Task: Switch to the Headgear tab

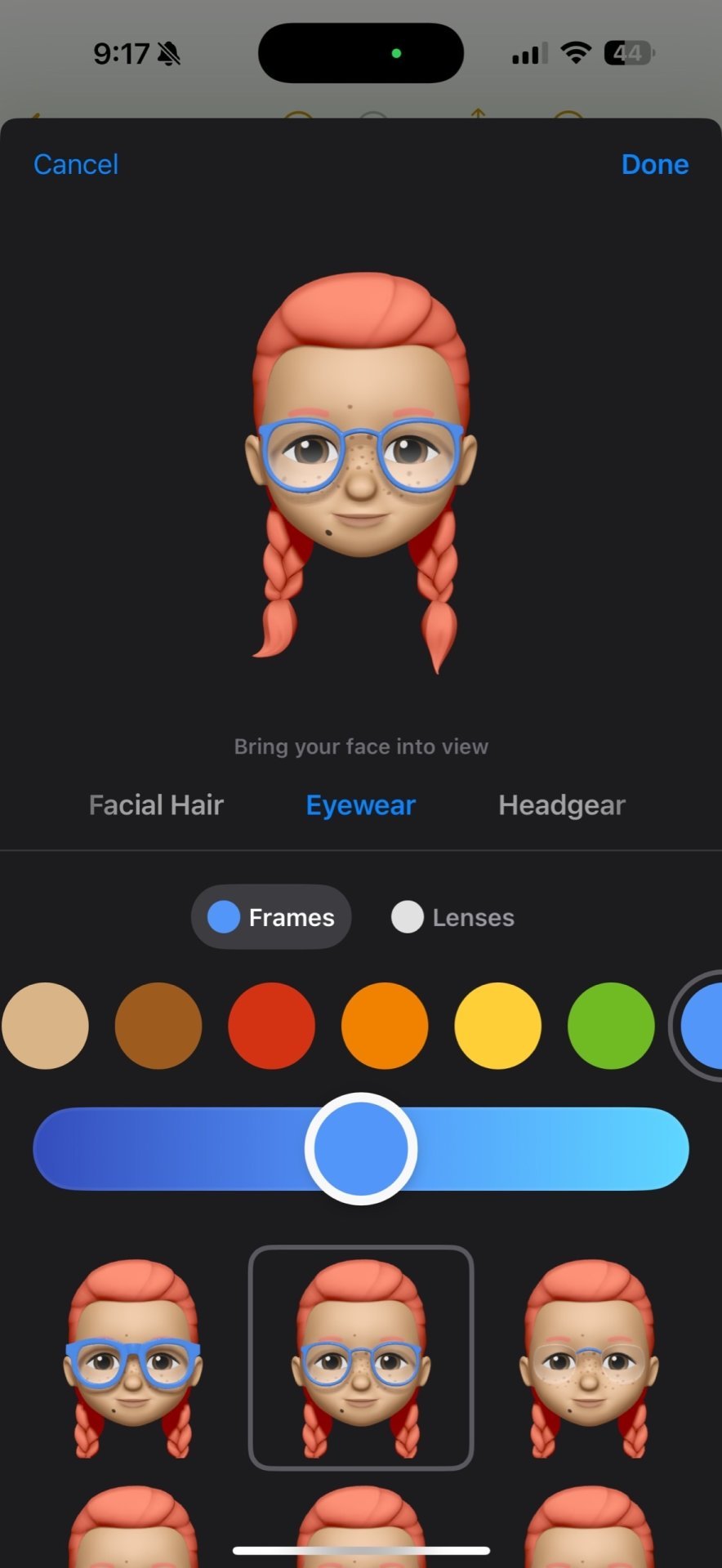Action: point(562,805)
